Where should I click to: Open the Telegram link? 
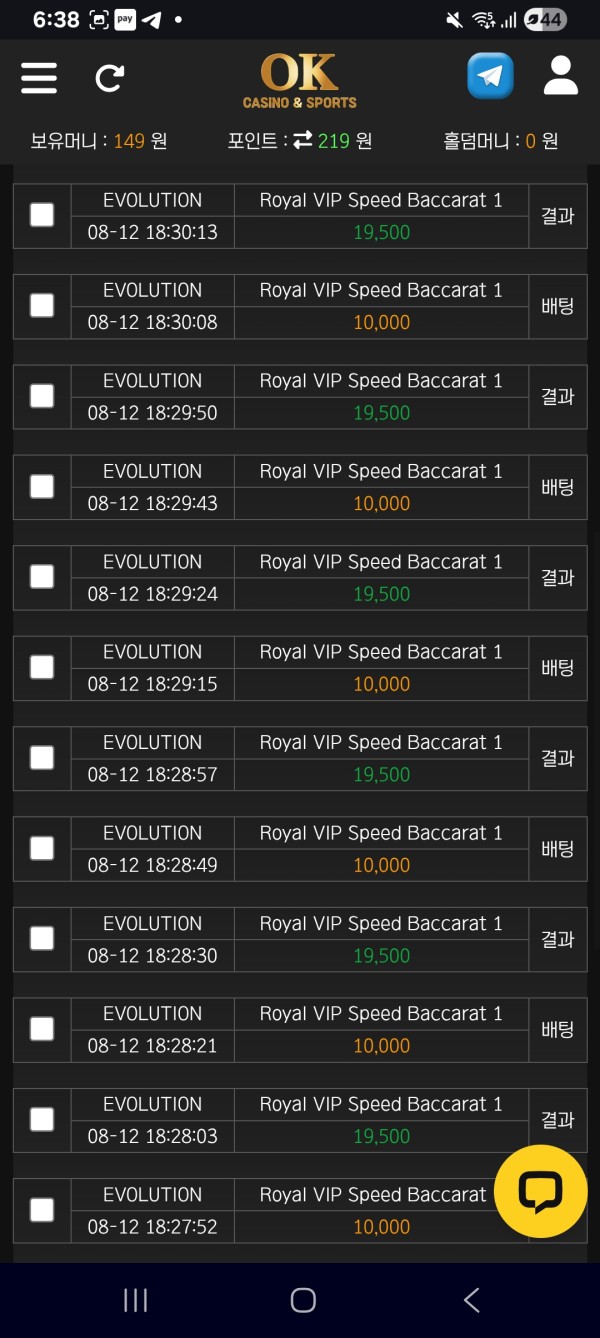pyautogui.click(x=490, y=76)
